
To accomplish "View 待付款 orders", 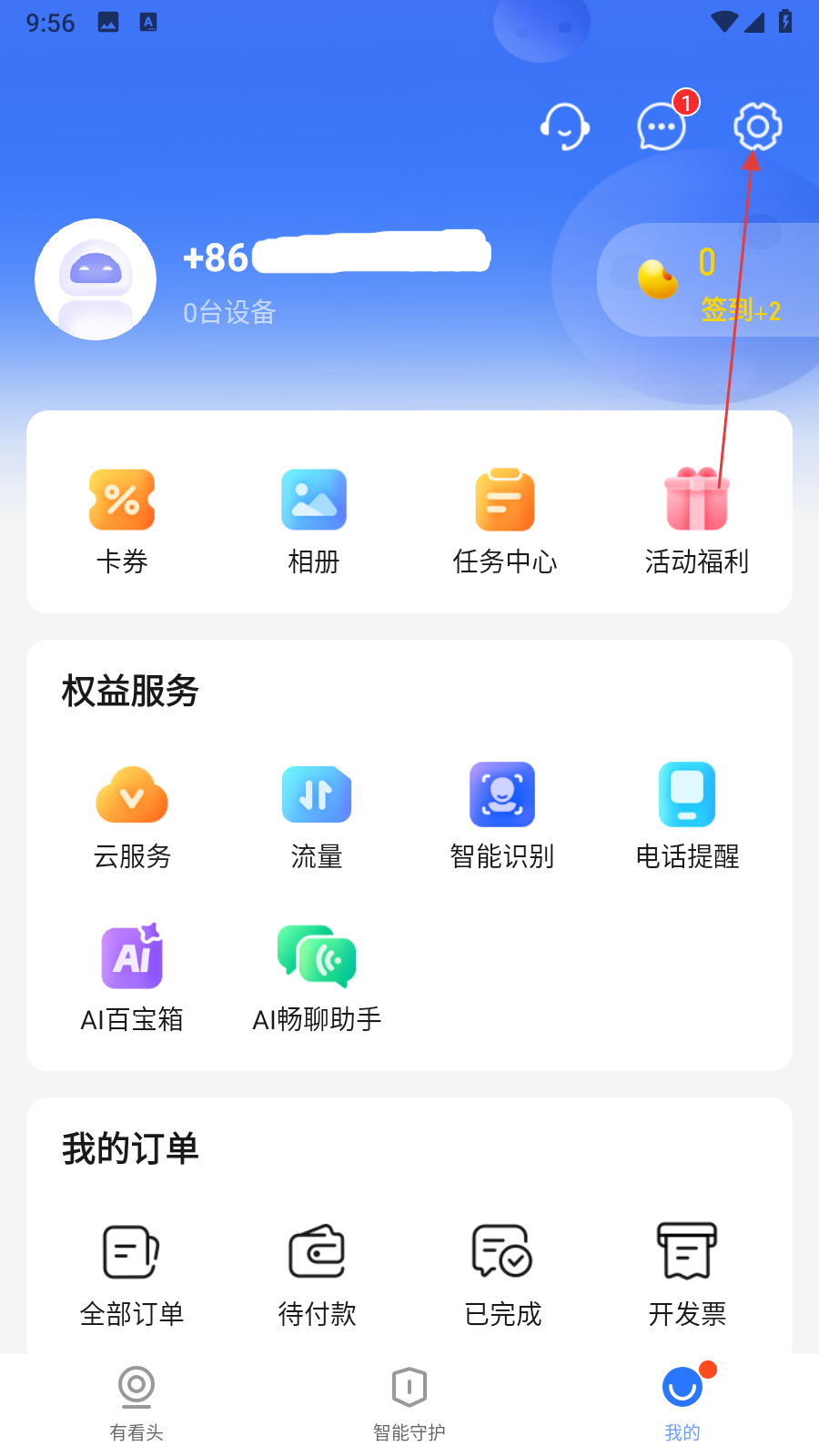I will pyautogui.click(x=317, y=1274).
